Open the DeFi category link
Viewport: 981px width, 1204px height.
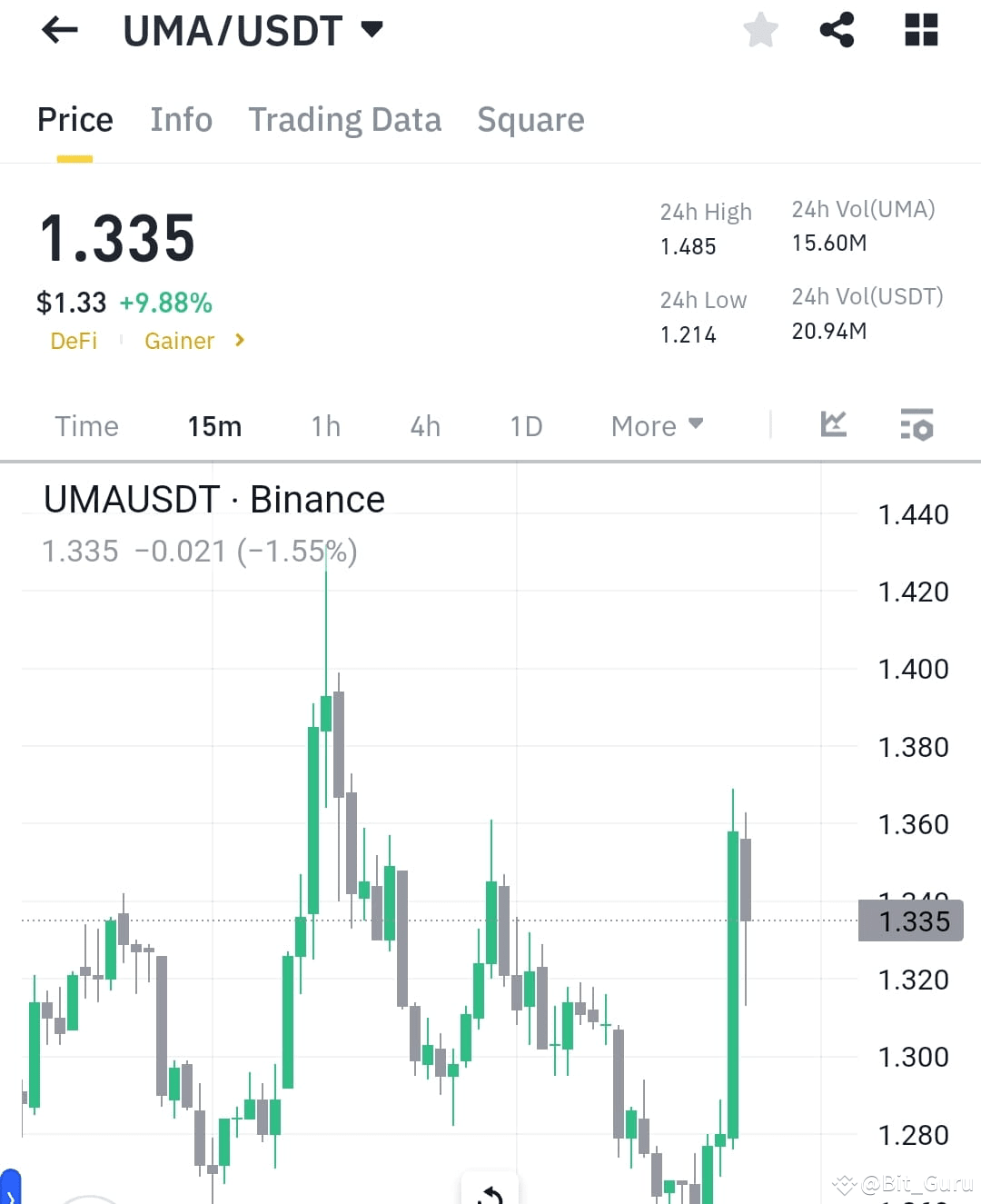click(x=74, y=341)
